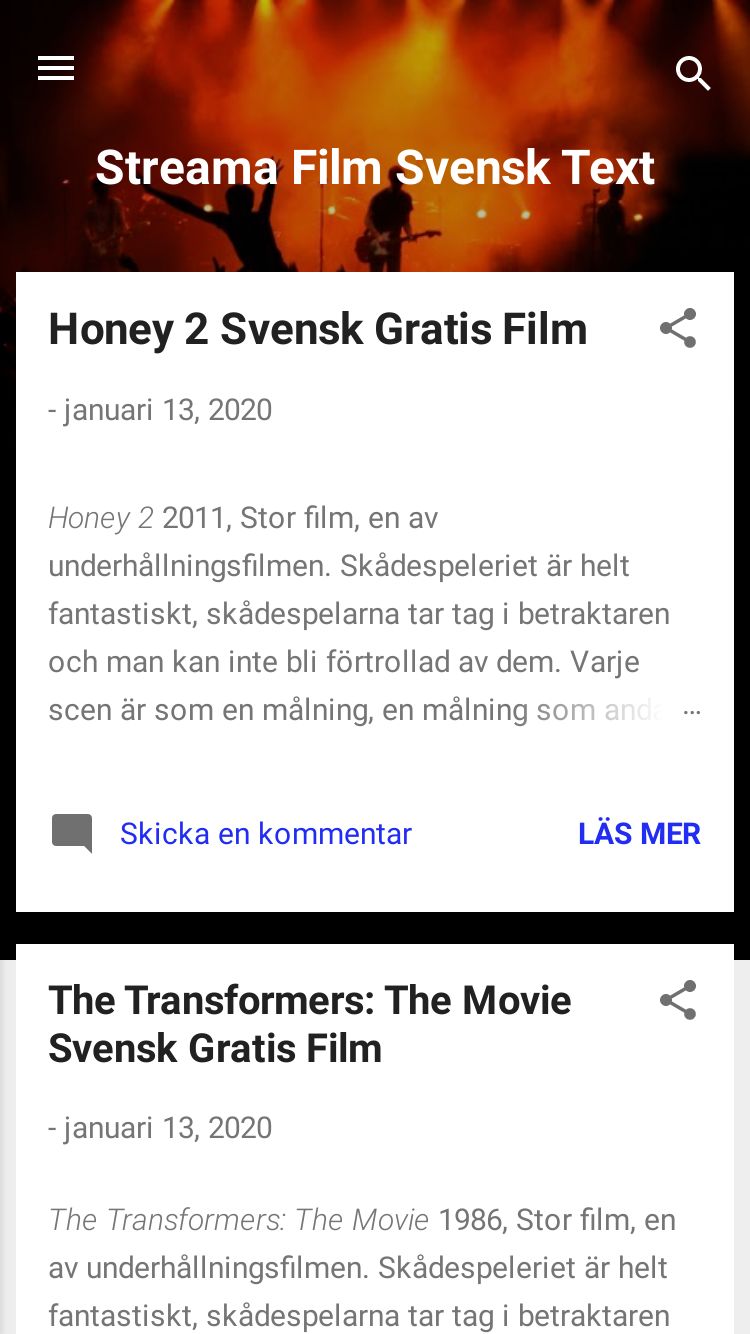
Task: Tap LÄS MER on Honey 2 post
Action: coord(639,833)
